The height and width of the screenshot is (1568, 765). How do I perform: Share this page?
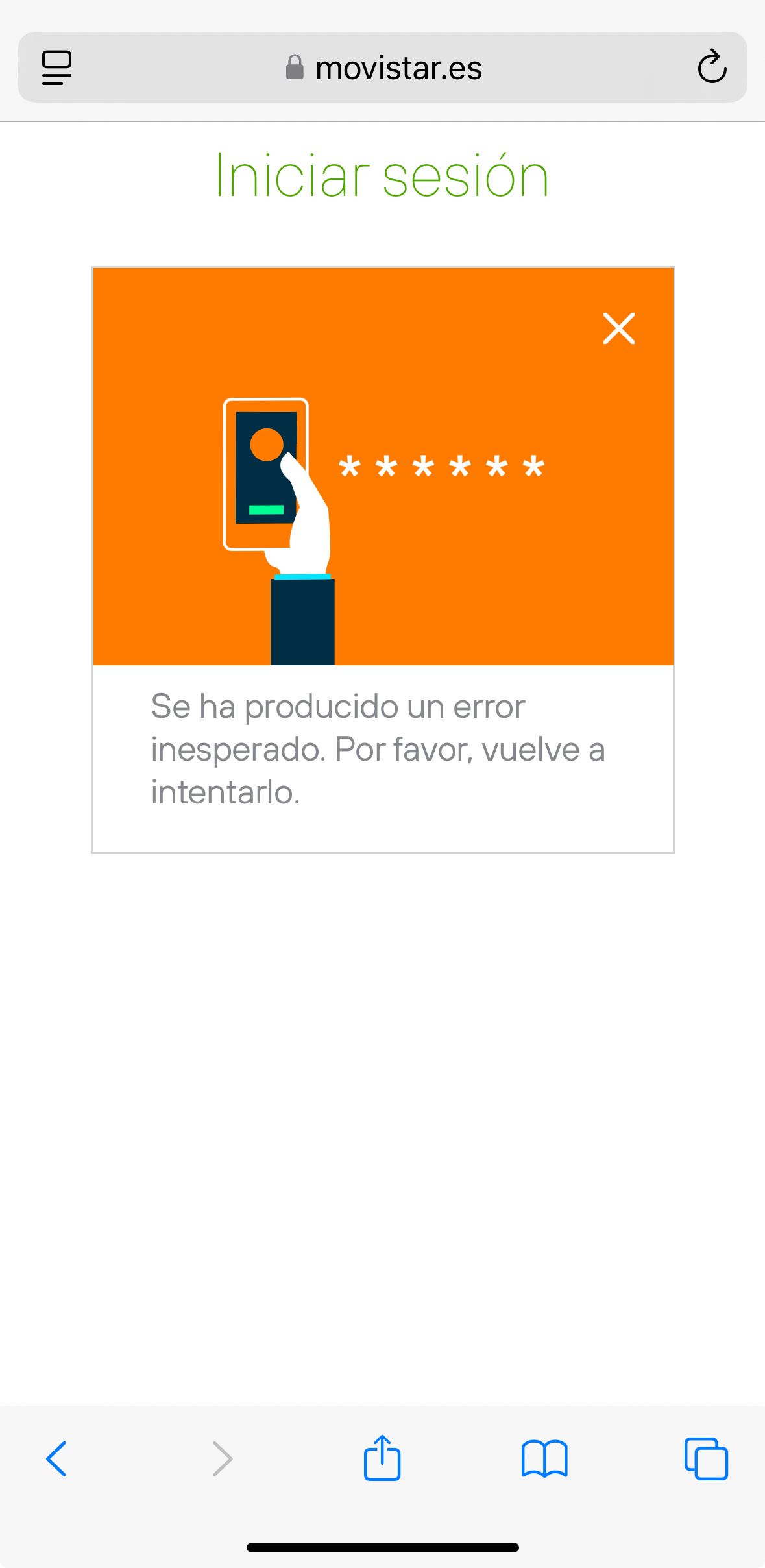(x=382, y=1458)
